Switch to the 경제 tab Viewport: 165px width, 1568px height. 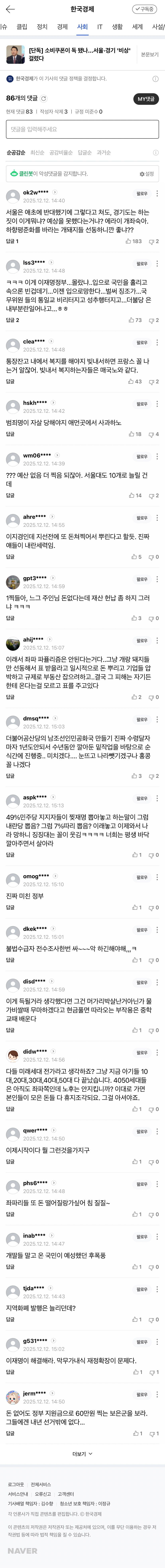tap(62, 27)
